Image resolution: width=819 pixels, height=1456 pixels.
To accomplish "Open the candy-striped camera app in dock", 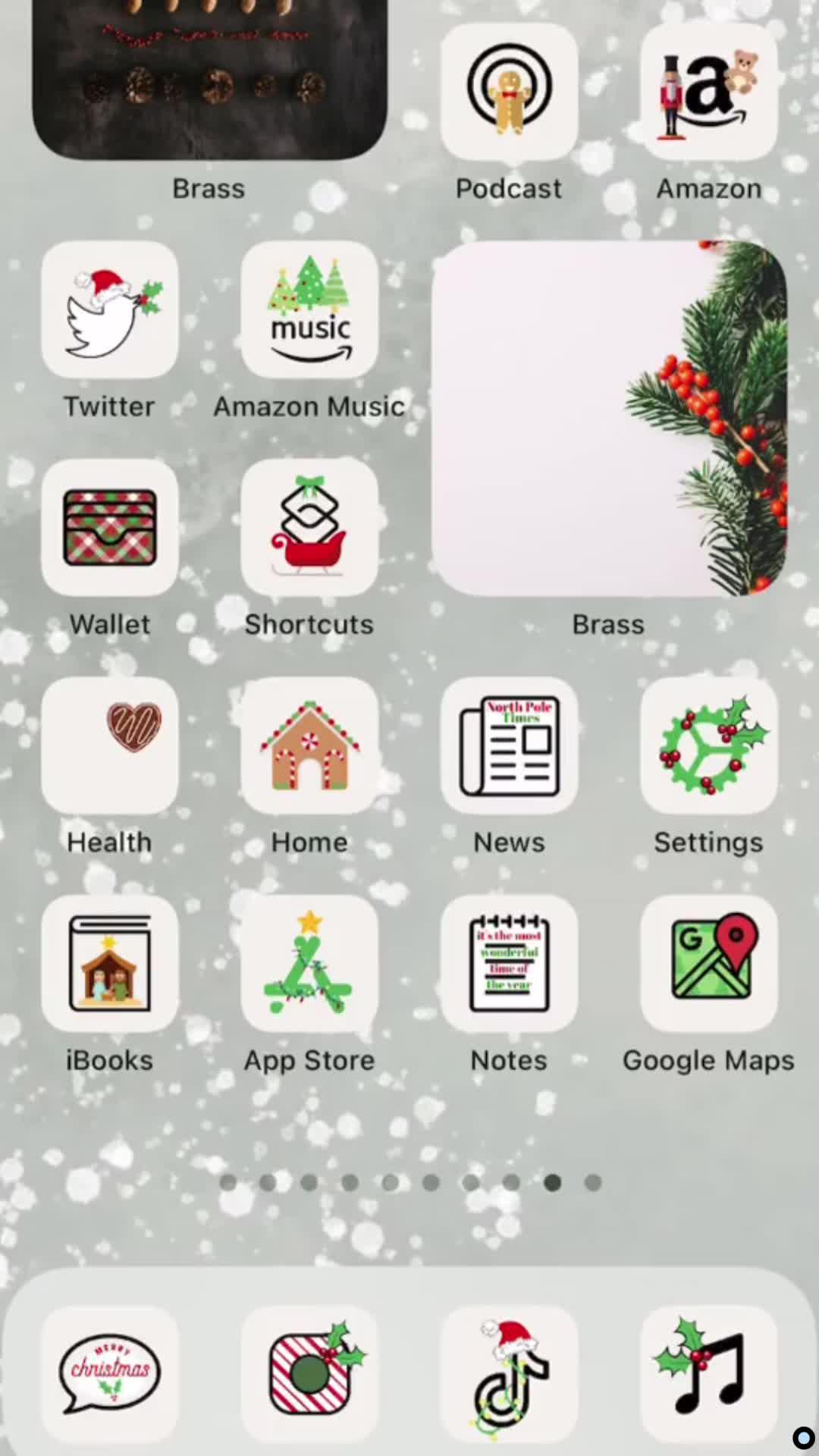I will click(311, 1373).
